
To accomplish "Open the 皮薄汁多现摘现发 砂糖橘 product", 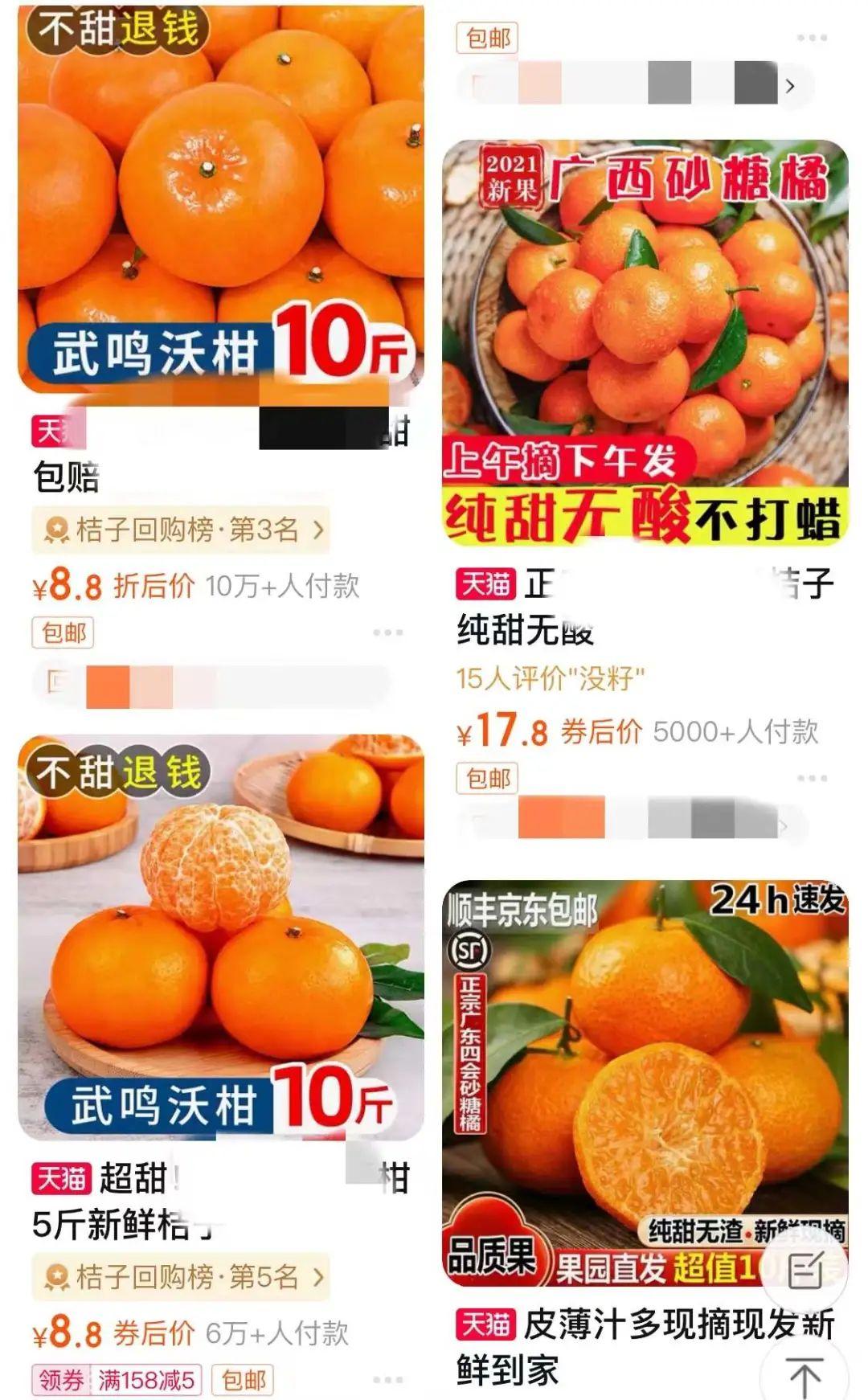I will (x=645, y=1083).
